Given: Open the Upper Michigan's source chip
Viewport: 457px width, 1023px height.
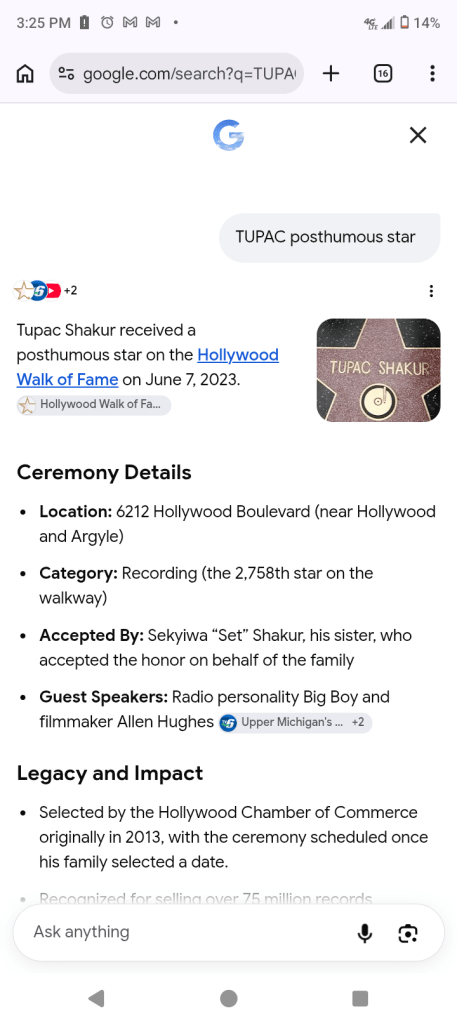Looking at the screenshot, I should [295, 722].
